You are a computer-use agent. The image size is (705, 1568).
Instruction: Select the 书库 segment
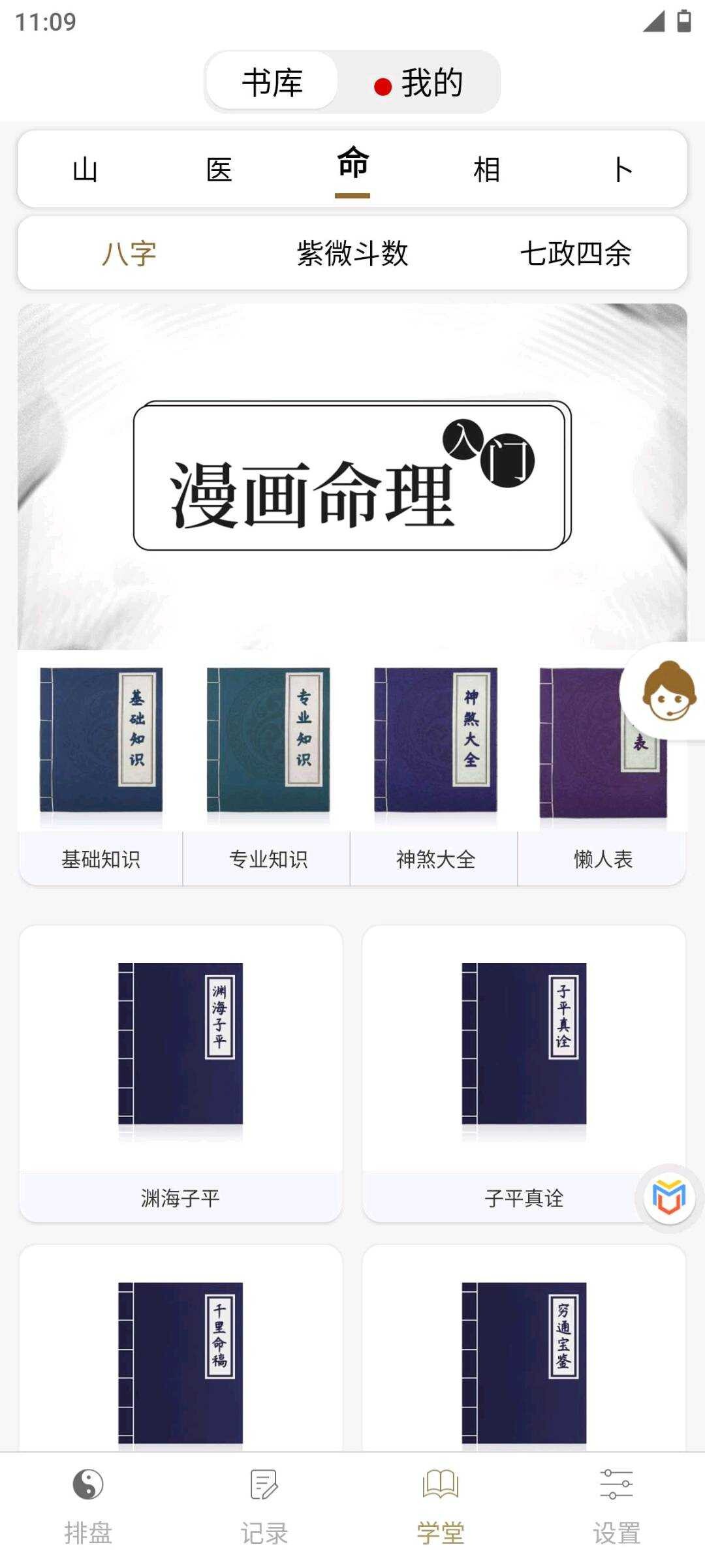point(272,83)
